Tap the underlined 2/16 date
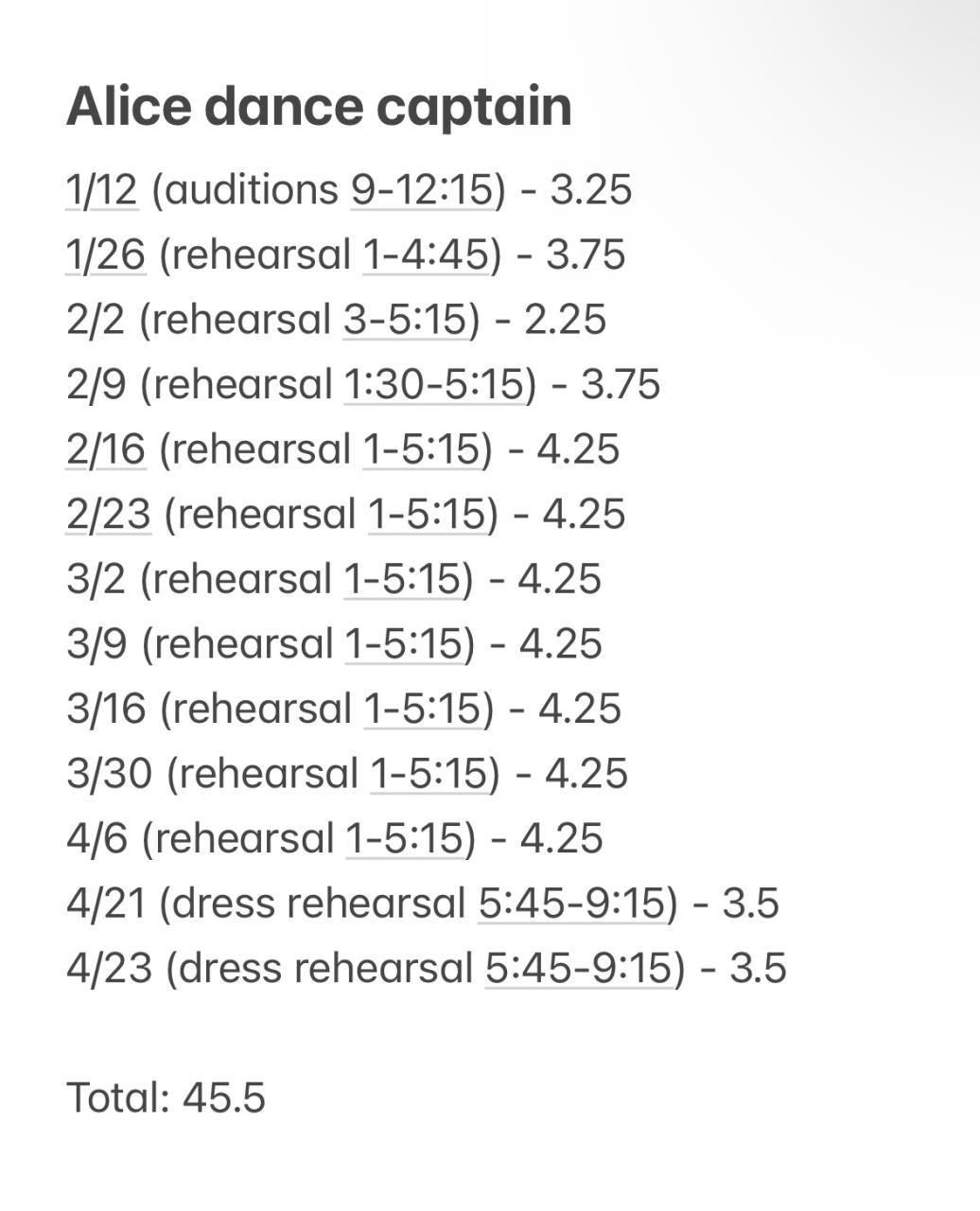The width and height of the screenshot is (980, 1211). 106,449
